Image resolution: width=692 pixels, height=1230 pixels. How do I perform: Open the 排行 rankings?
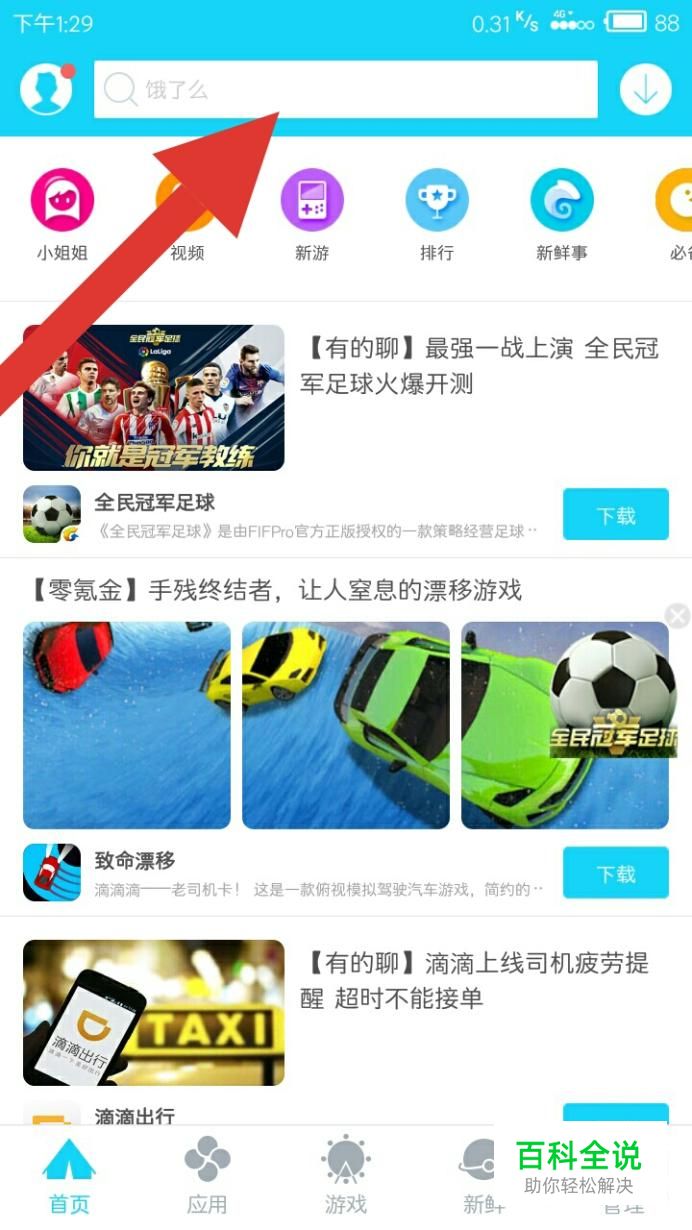click(x=437, y=200)
